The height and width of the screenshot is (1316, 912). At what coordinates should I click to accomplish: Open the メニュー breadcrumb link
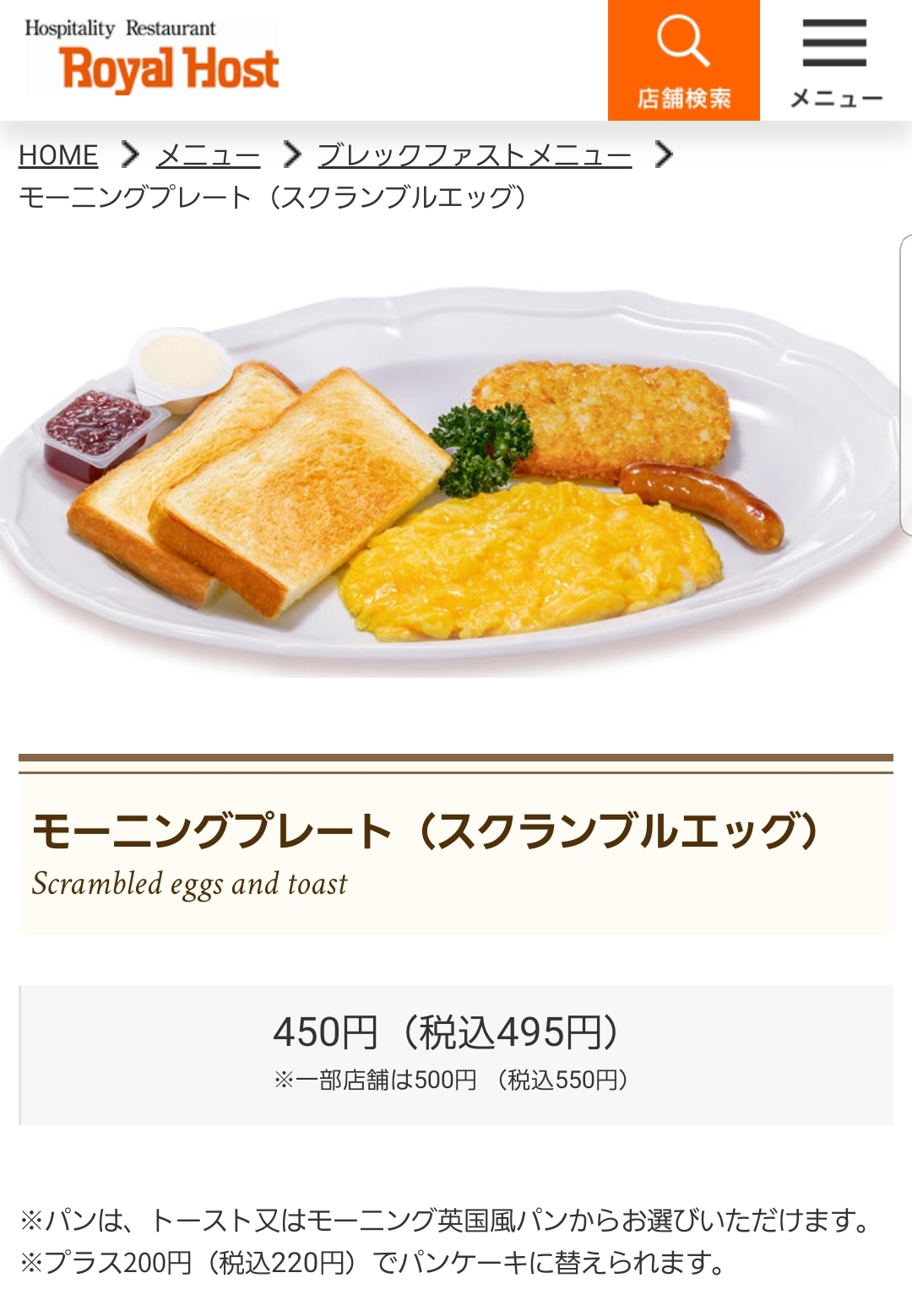[x=209, y=155]
